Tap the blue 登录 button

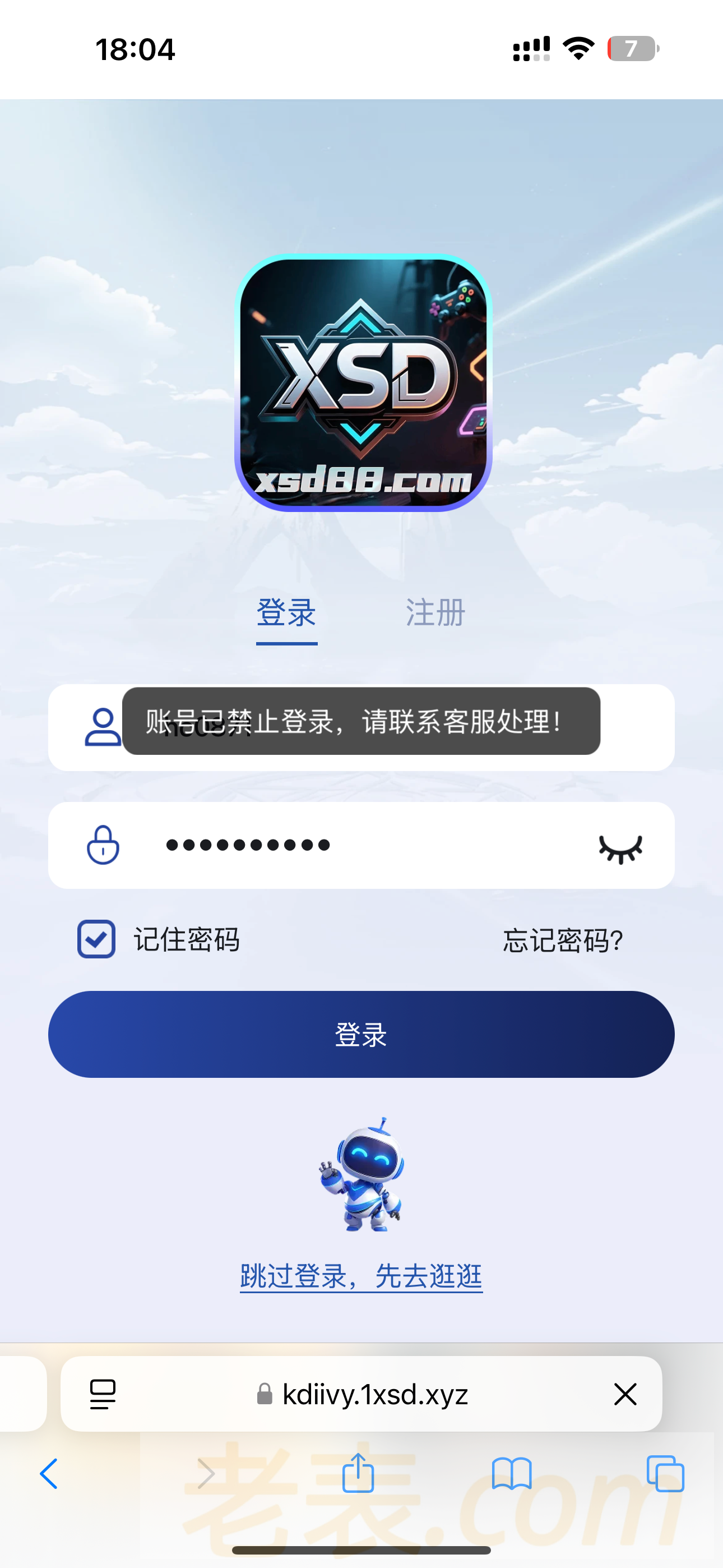coord(361,1034)
